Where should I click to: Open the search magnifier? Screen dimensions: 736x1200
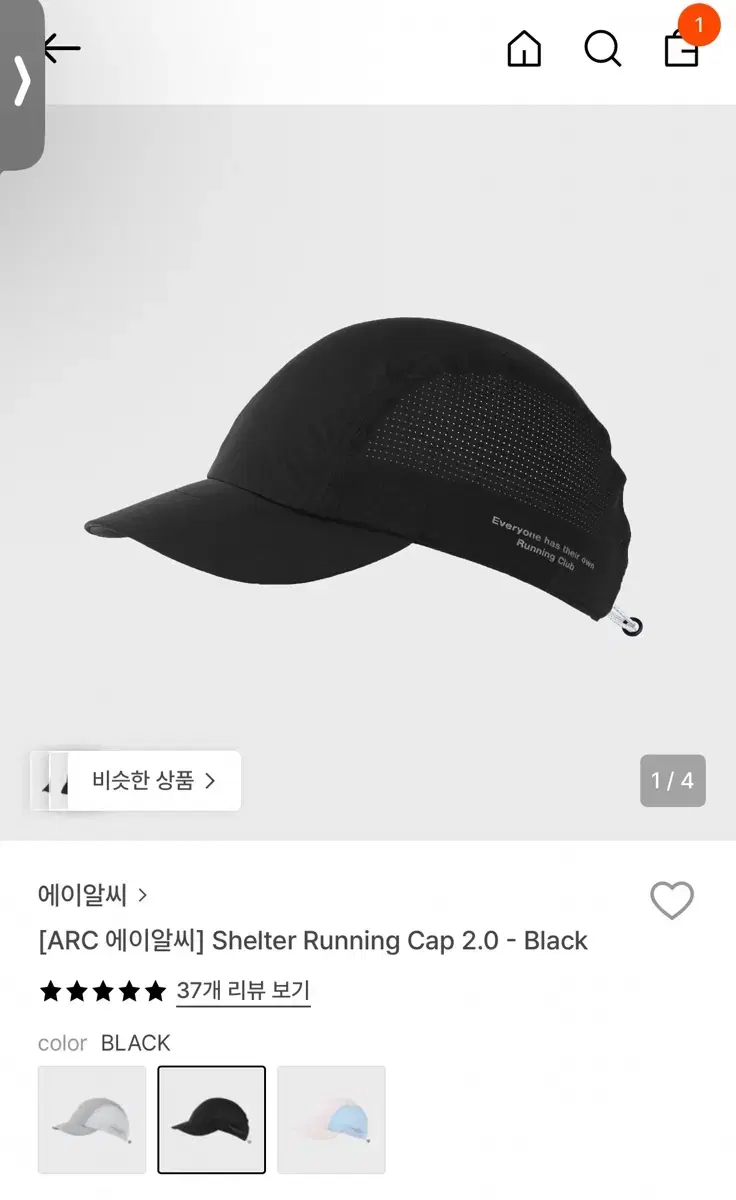602,48
